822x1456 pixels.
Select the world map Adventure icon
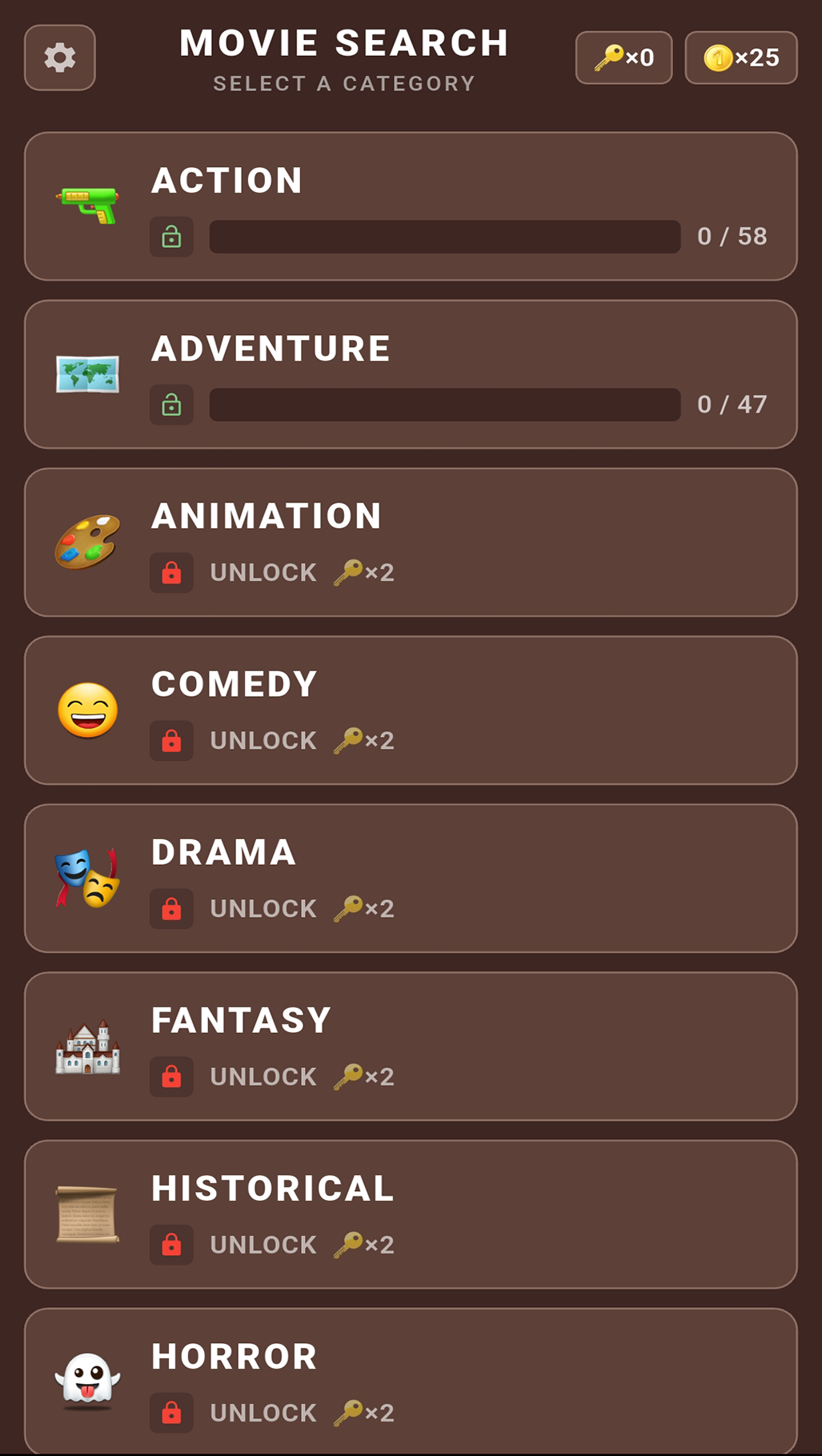click(86, 372)
